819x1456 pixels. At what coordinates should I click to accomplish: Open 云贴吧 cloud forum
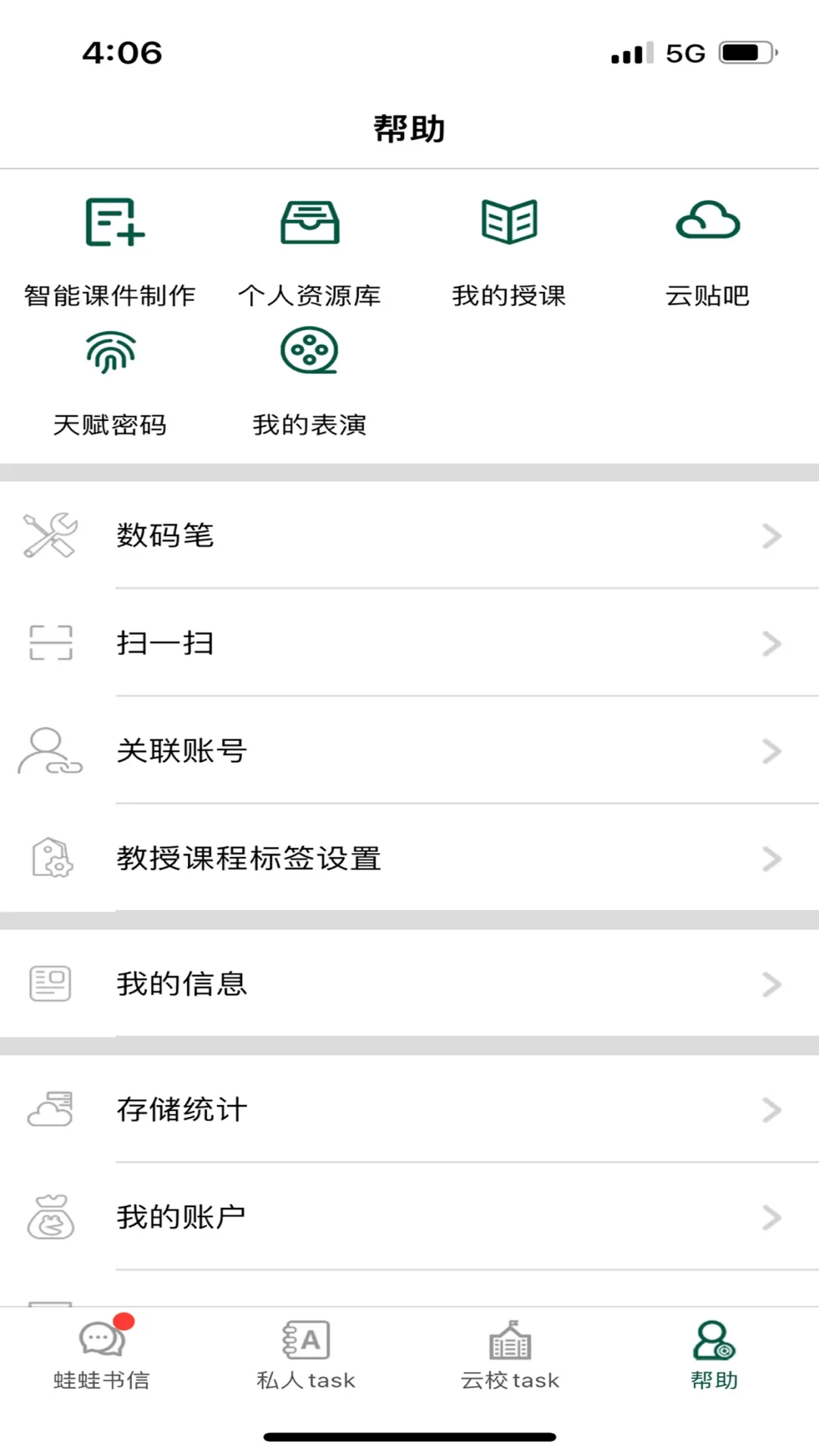707,250
